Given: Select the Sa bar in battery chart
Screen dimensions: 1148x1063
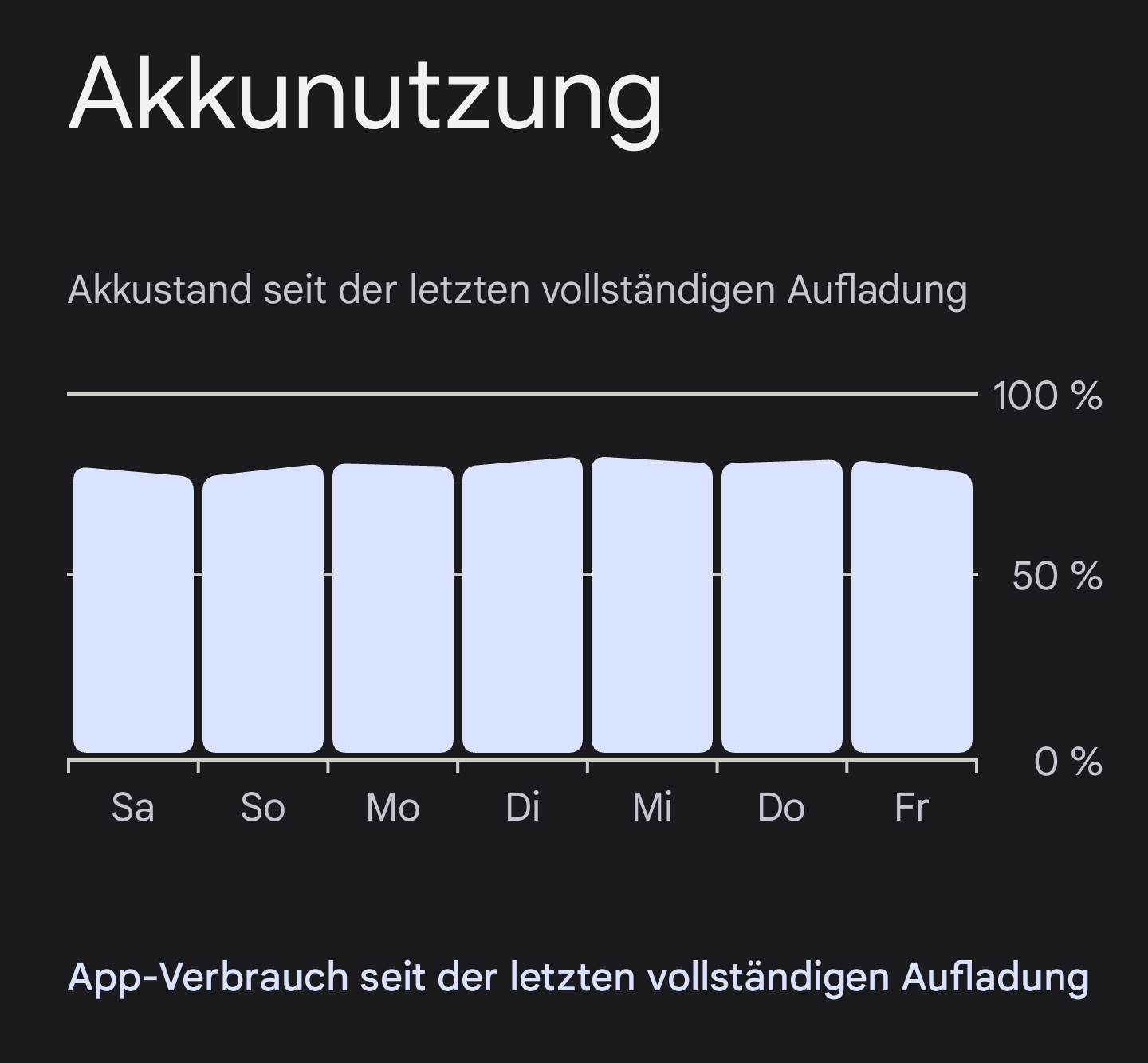Looking at the screenshot, I should coord(133,610).
